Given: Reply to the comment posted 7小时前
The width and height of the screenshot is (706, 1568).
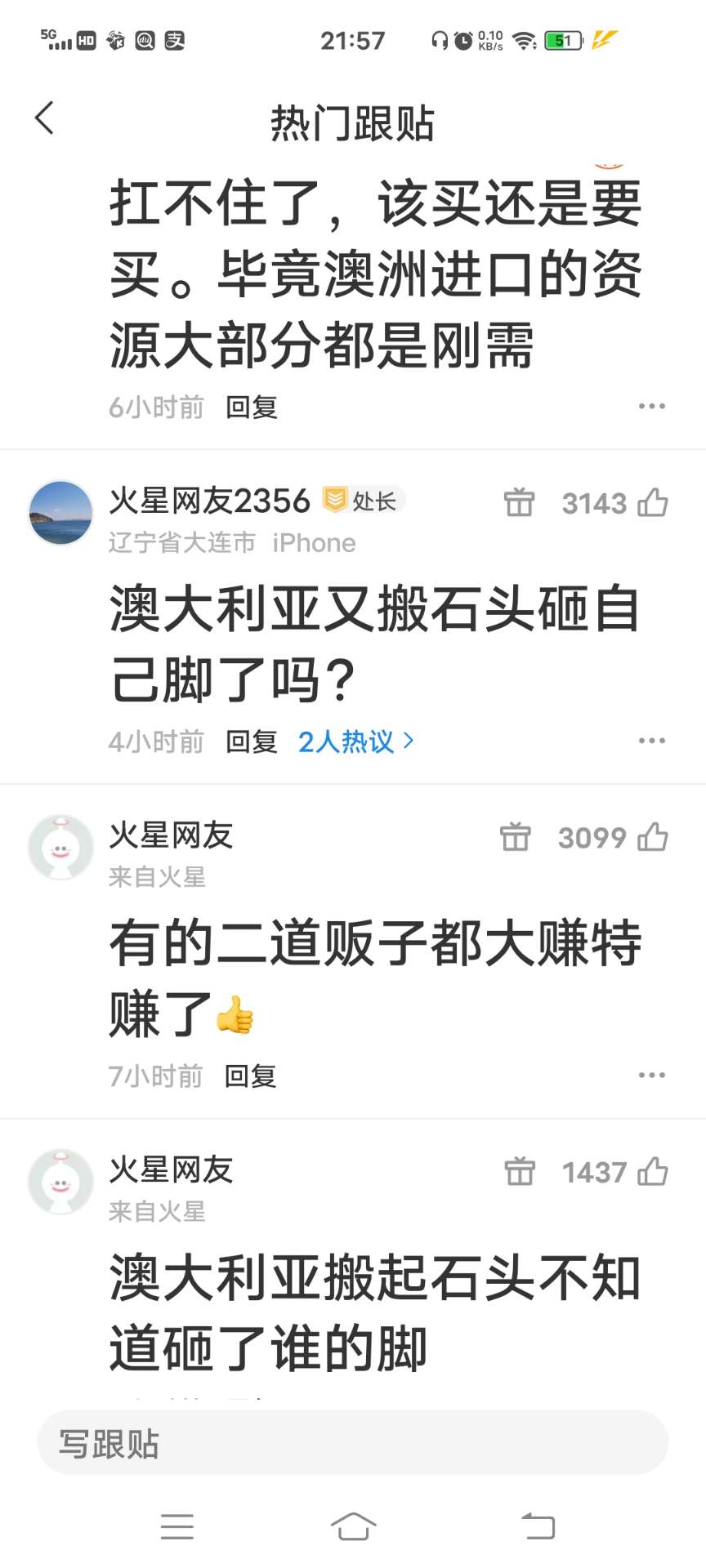Looking at the screenshot, I should 251,1076.
